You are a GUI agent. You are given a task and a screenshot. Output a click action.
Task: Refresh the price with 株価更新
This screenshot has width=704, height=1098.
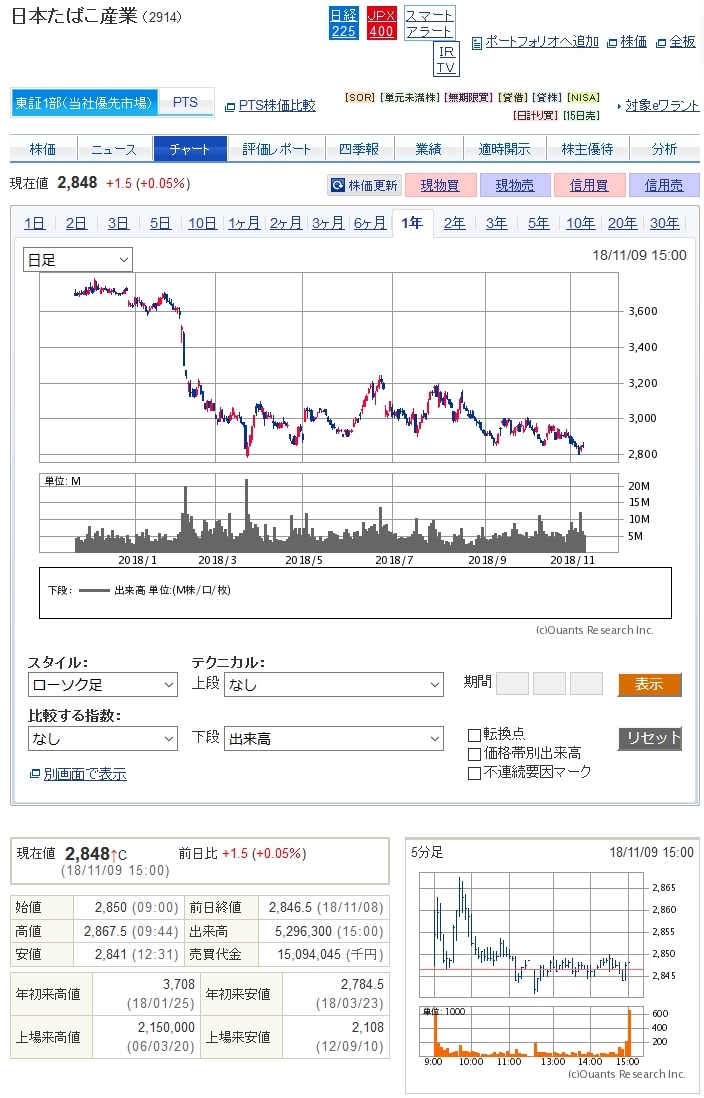[x=365, y=185]
